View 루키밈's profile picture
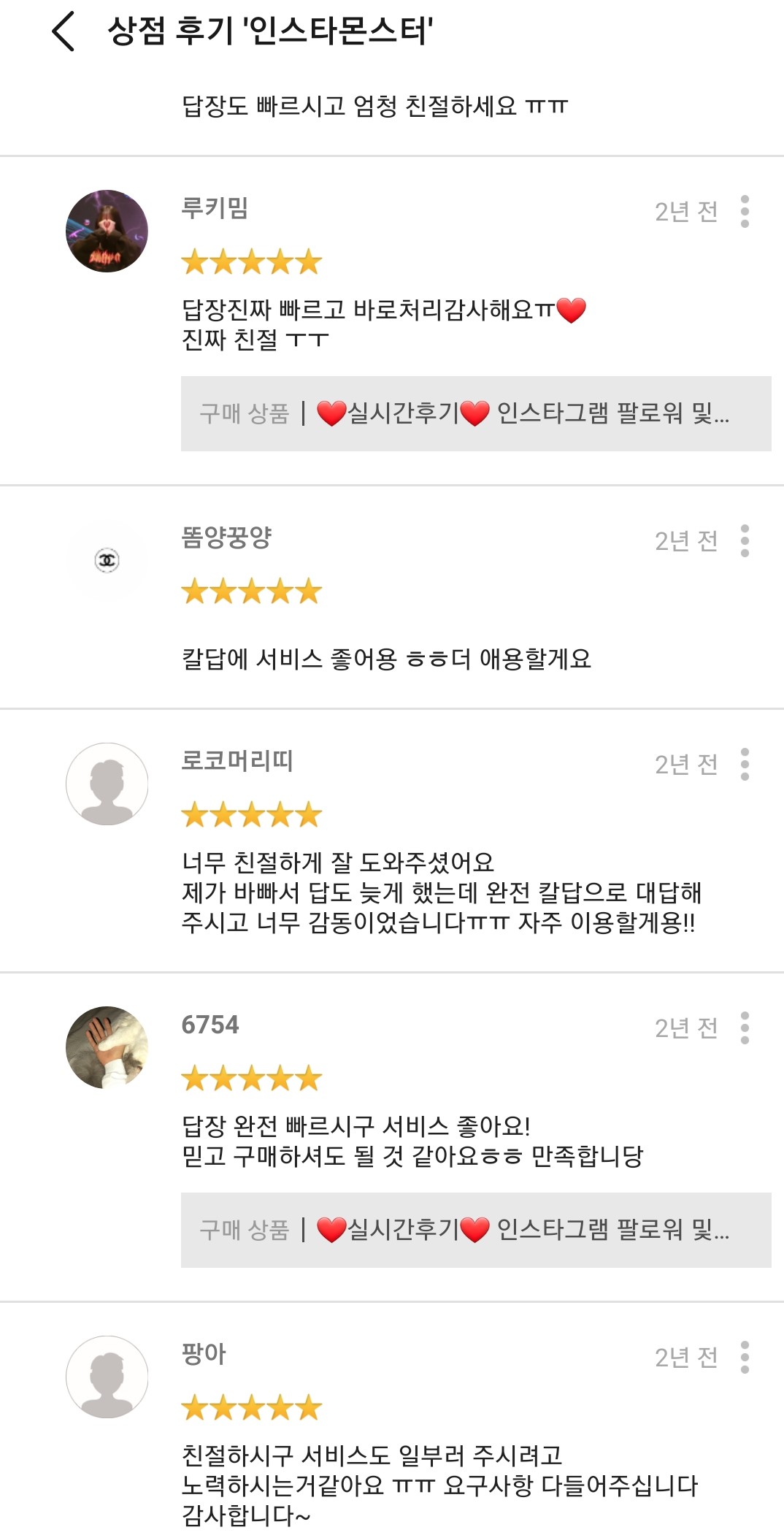 point(107,231)
